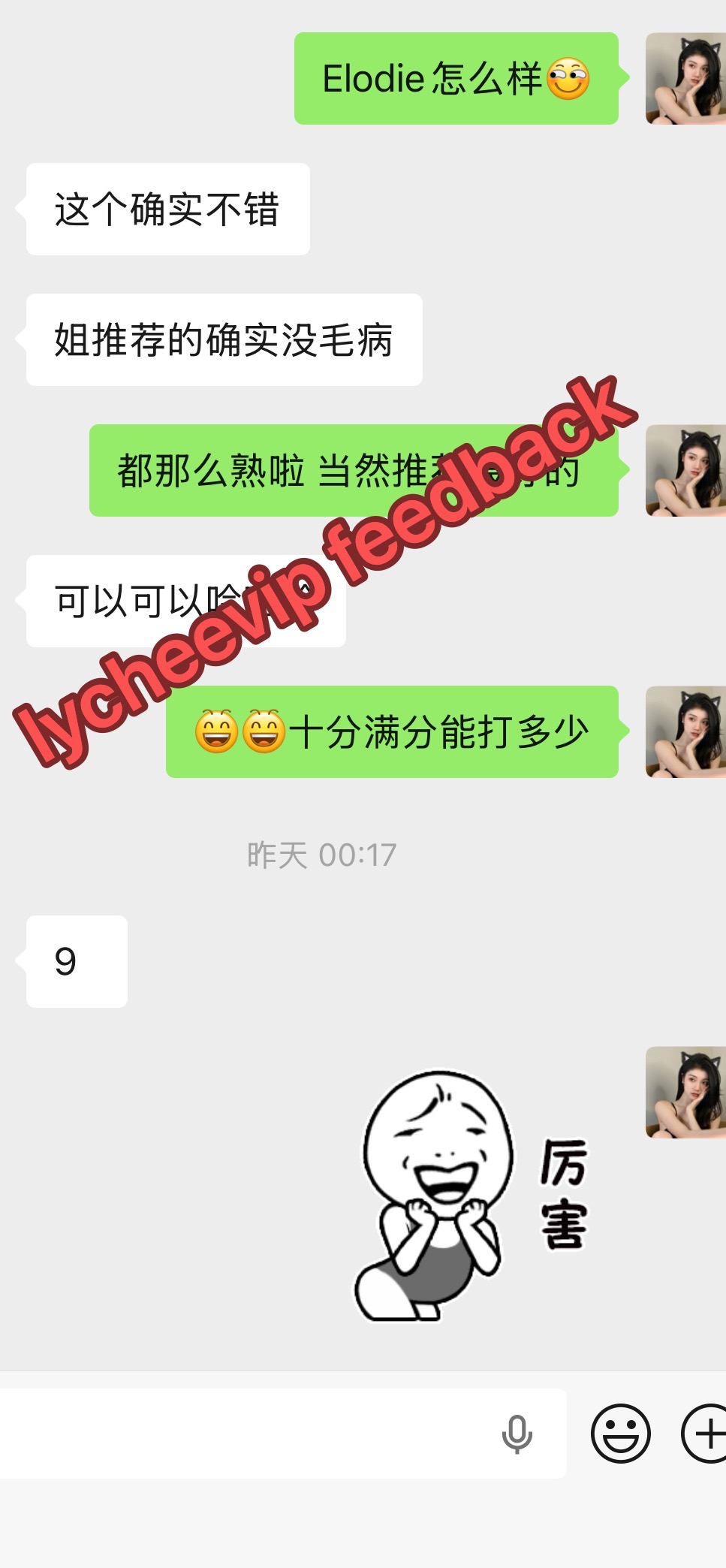Tap the microphone voice input icon
Screen dimensions: 726x1568
pos(517,1434)
